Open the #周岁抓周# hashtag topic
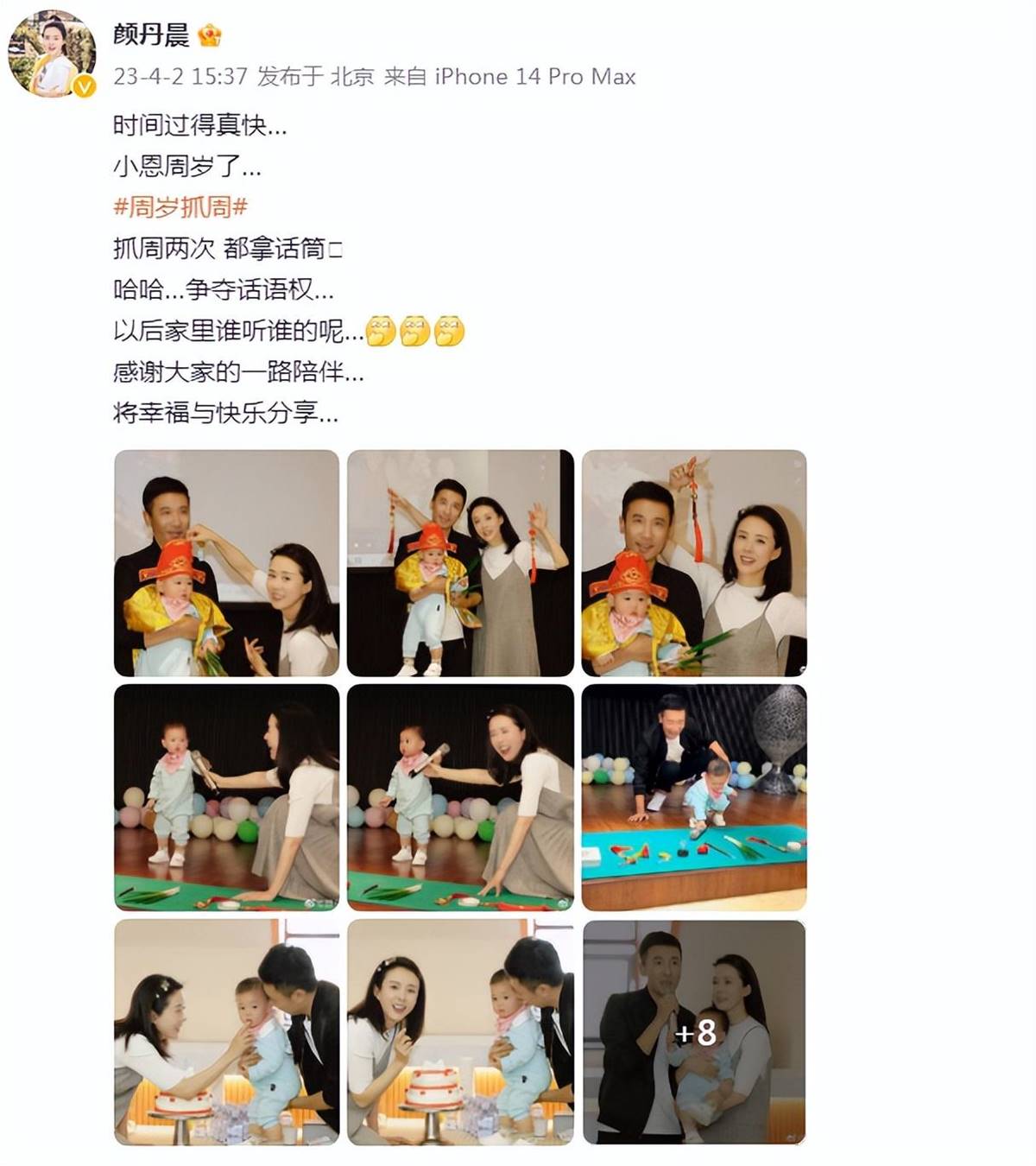1036x1166 pixels. coord(180,207)
